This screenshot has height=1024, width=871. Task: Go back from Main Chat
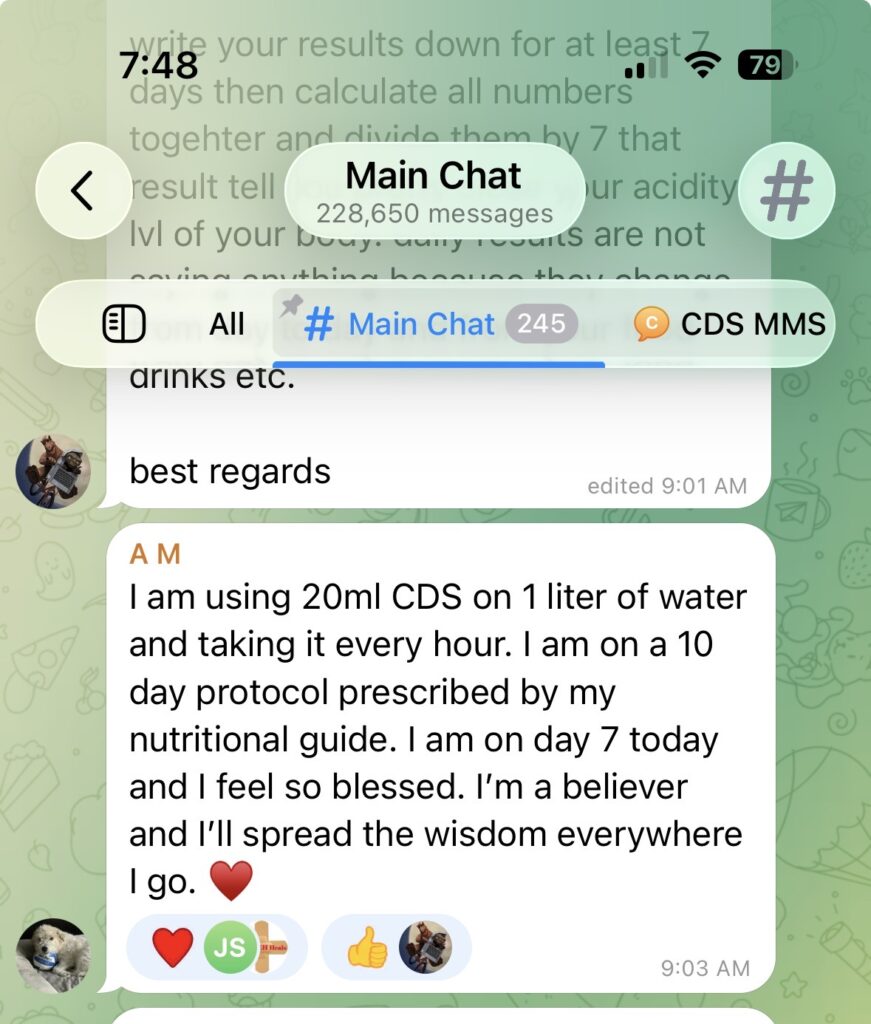tap(83, 190)
